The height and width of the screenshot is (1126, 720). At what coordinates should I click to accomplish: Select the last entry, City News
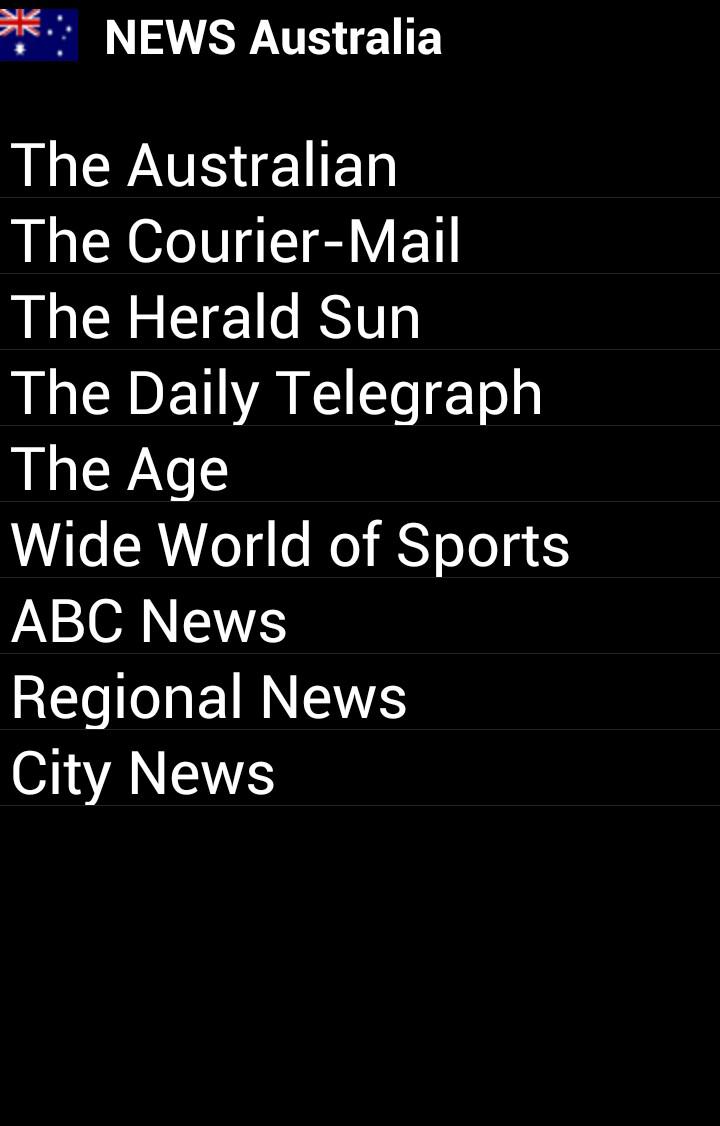click(x=141, y=772)
